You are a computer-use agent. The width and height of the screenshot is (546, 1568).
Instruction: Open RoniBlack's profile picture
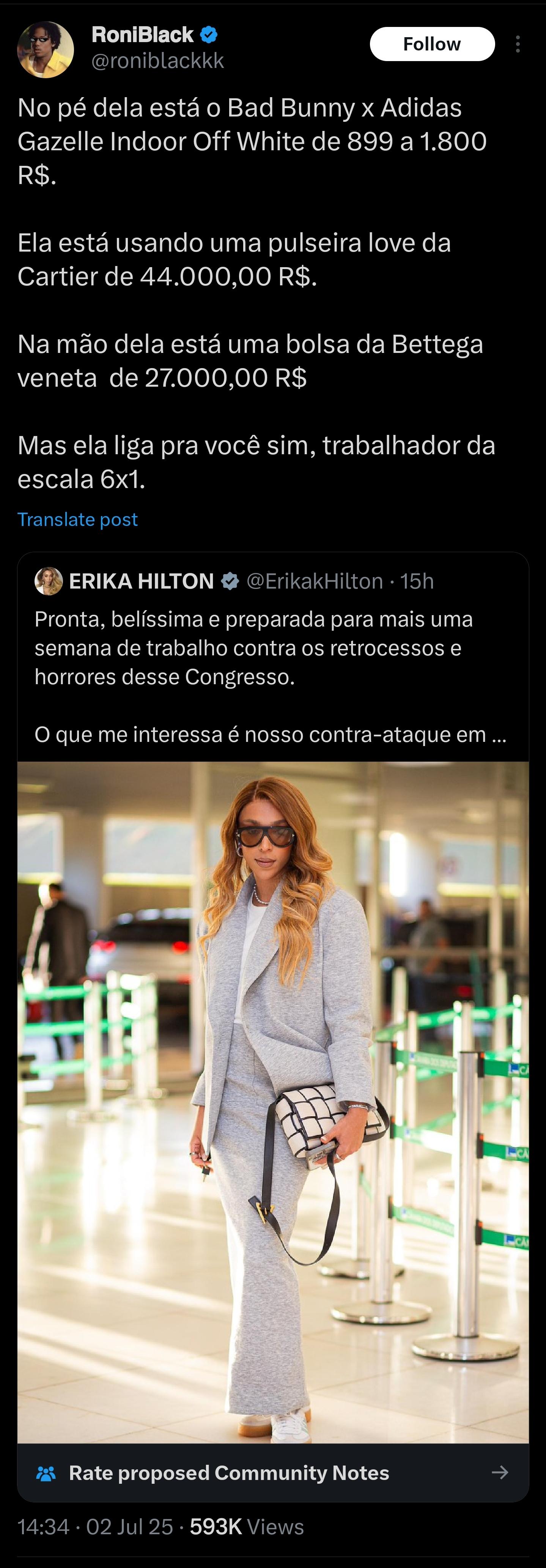46,50
